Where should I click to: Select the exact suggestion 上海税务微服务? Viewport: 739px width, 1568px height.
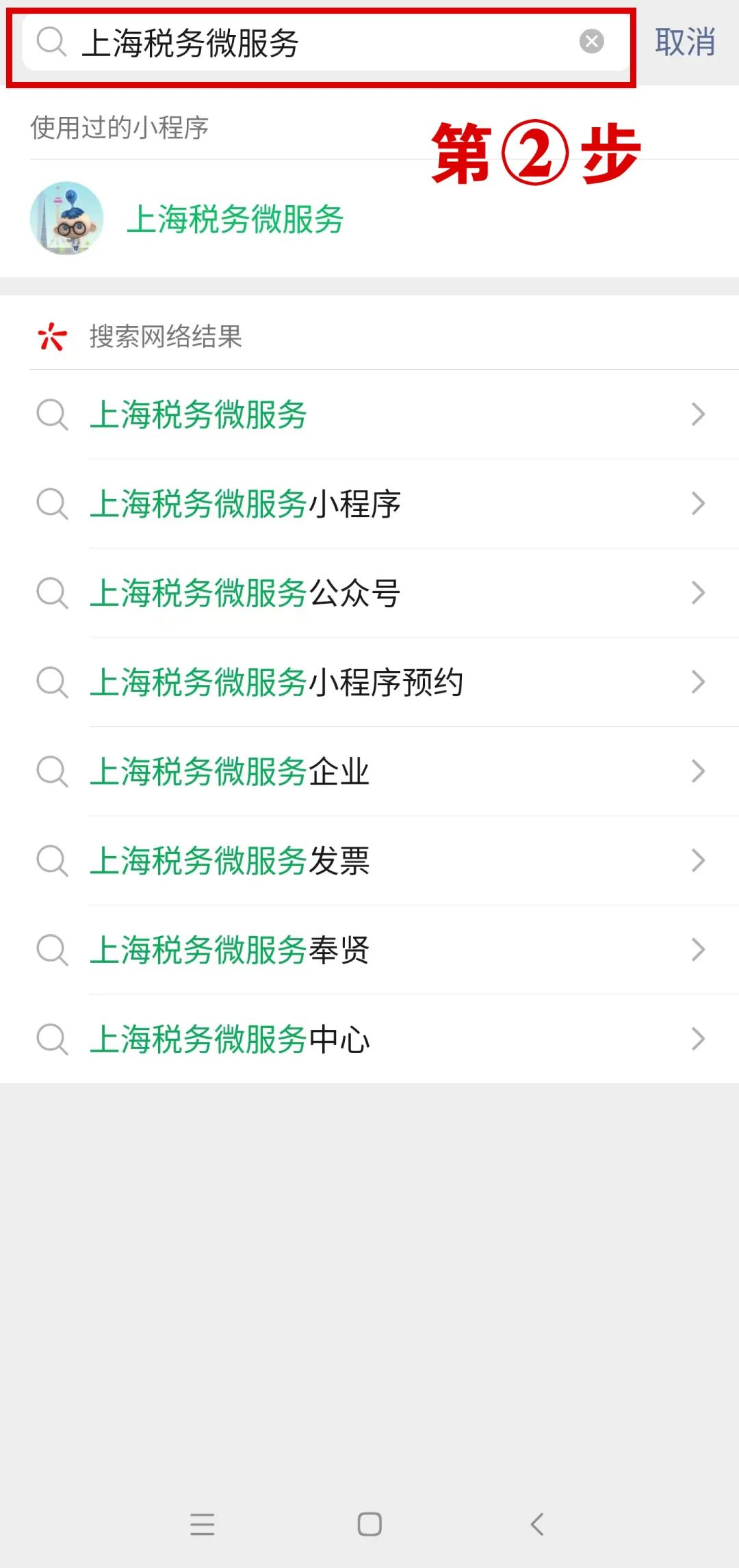198,415
